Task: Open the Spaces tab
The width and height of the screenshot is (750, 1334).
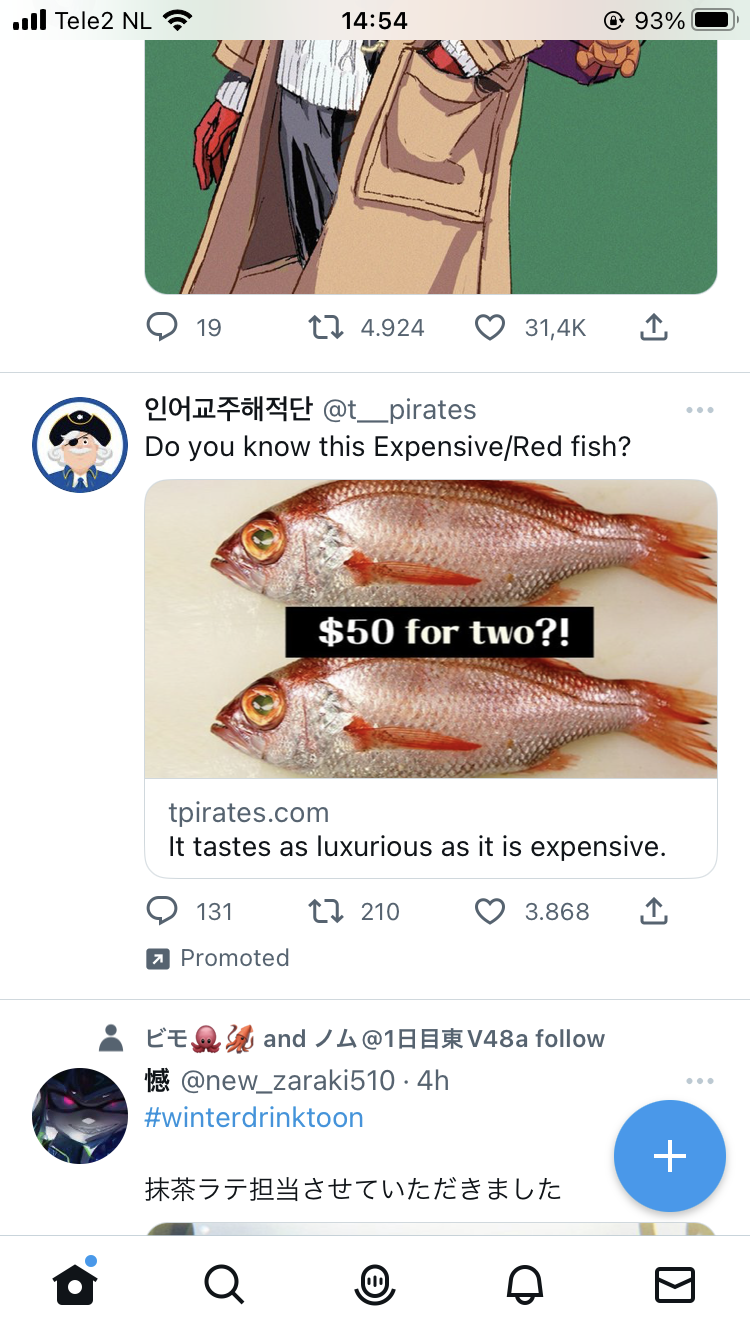Action: pos(375,1284)
